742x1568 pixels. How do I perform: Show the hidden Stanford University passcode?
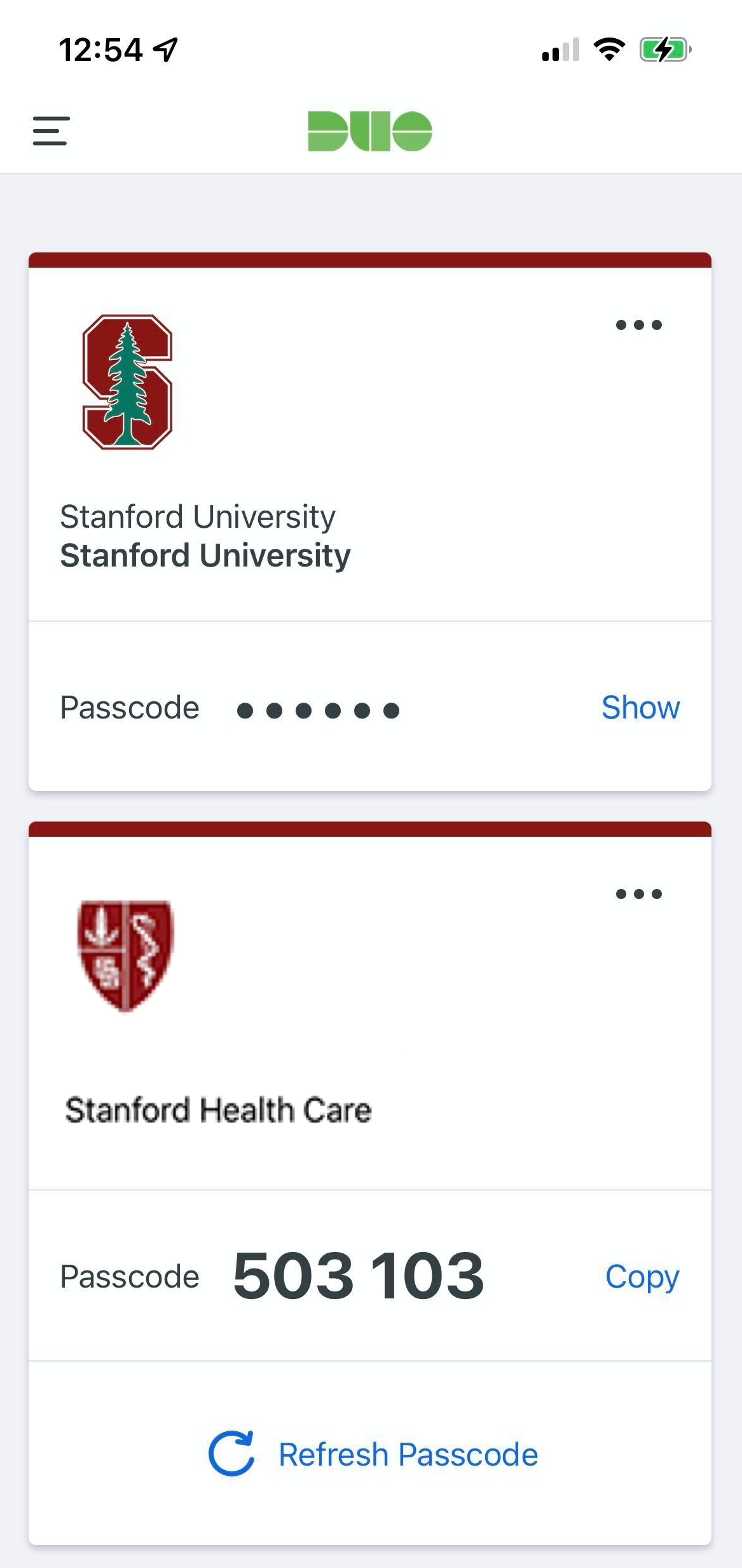pos(640,707)
